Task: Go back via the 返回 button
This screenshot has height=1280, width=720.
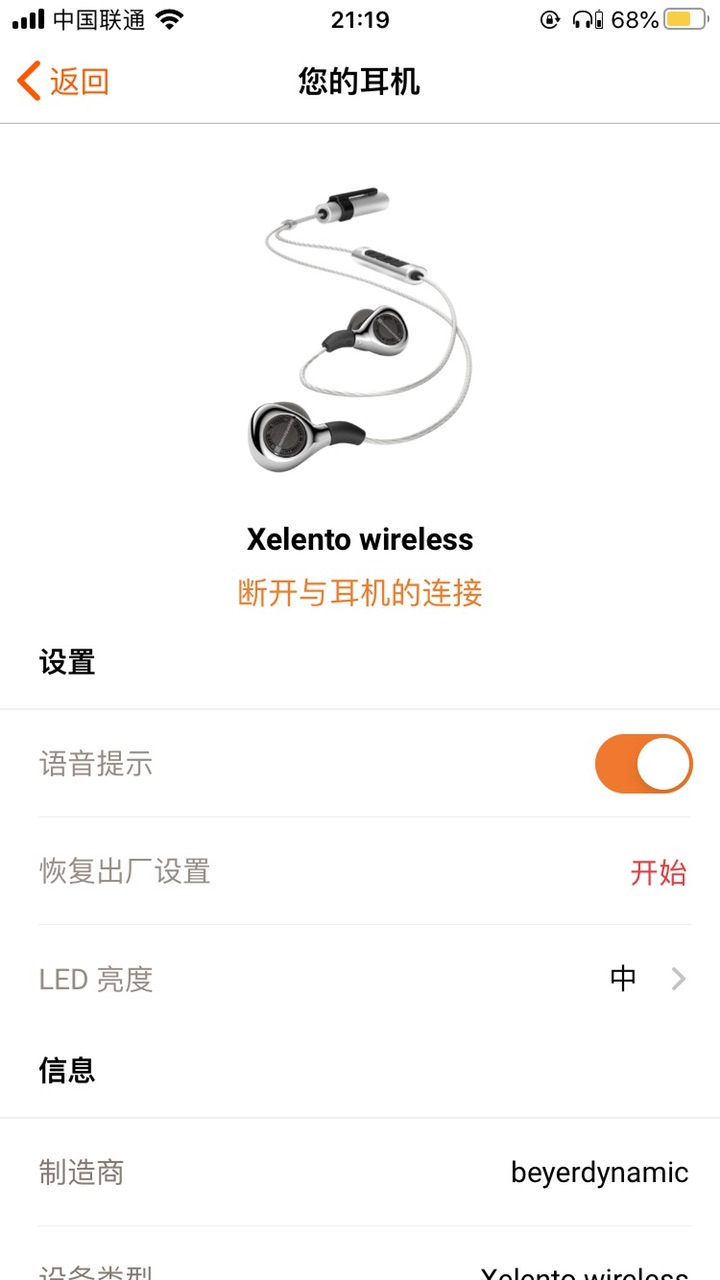Action: pos(63,81)
